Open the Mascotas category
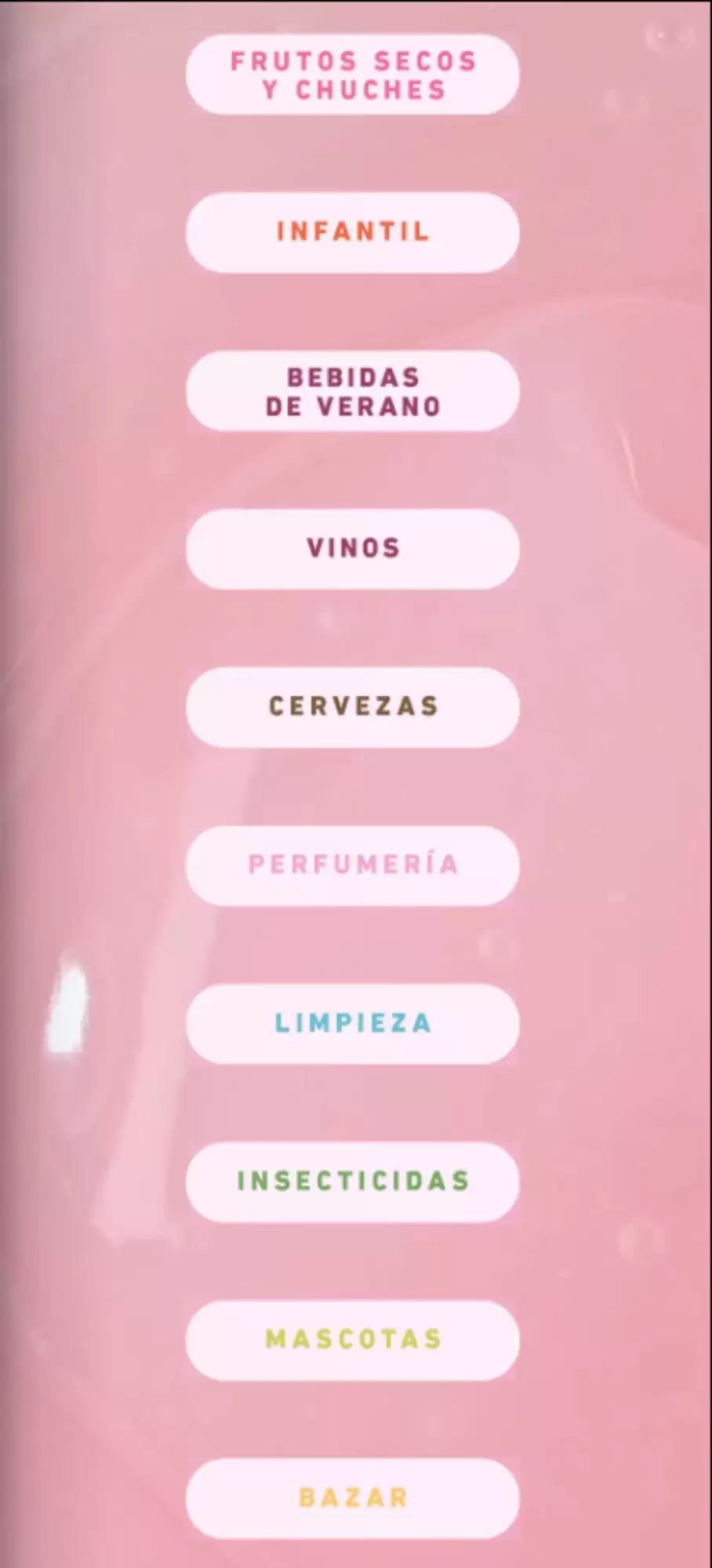 tap(352, 1340)
